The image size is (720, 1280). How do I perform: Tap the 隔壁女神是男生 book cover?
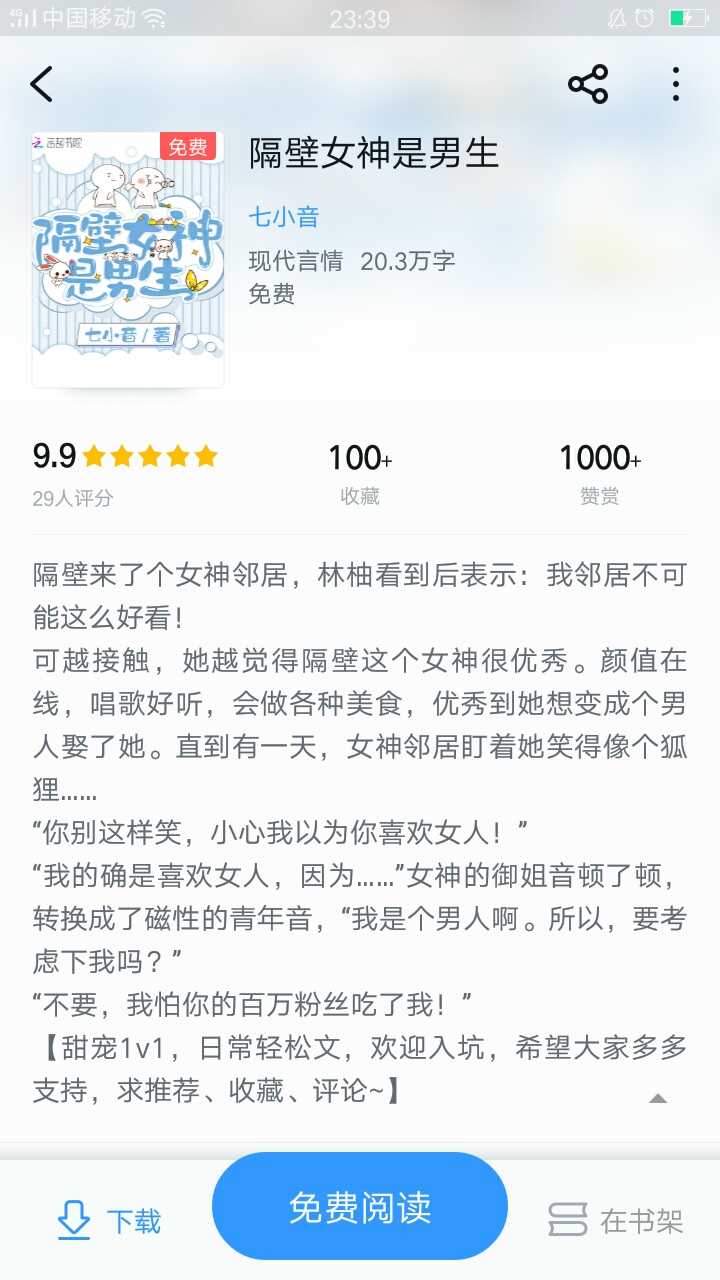tap(128, 260)
